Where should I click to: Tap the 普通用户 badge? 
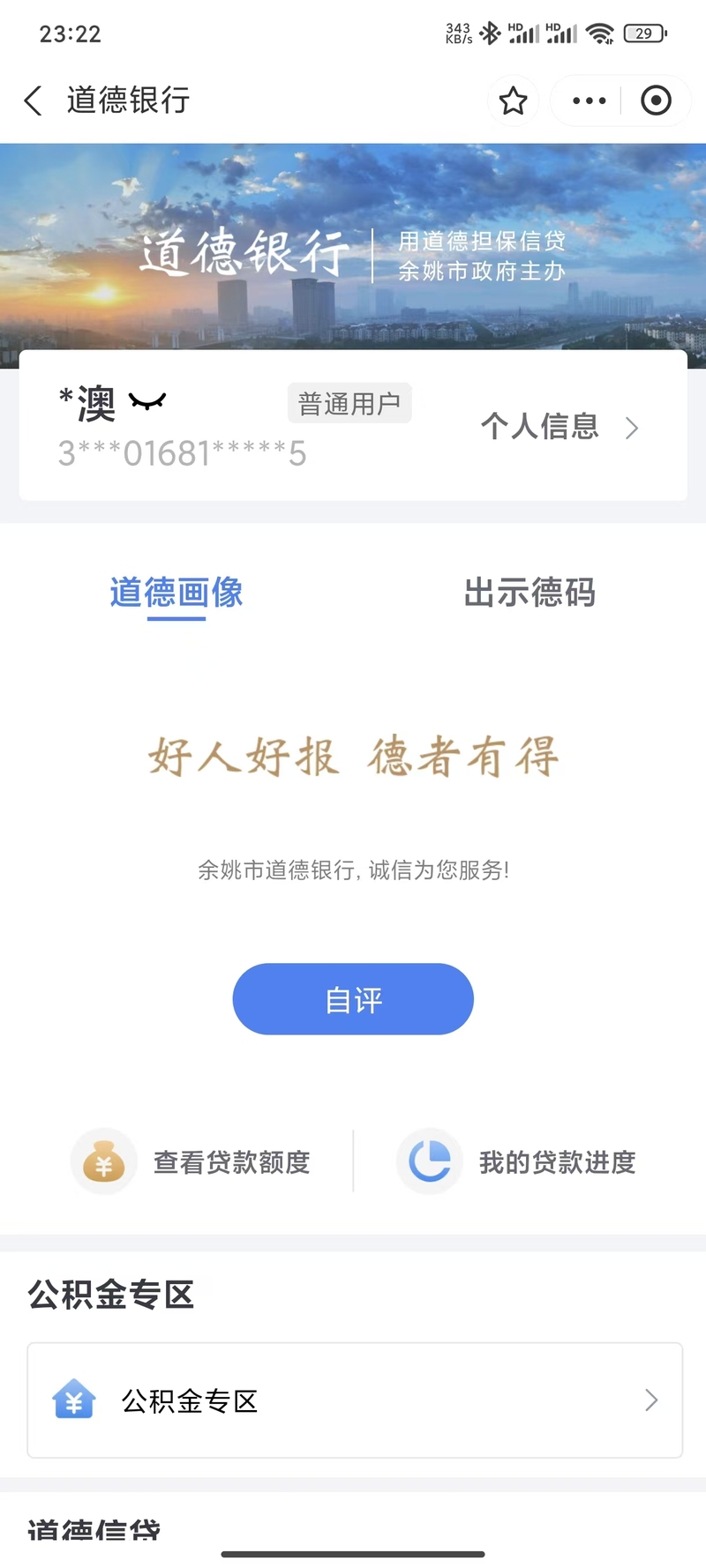[349, 402]
